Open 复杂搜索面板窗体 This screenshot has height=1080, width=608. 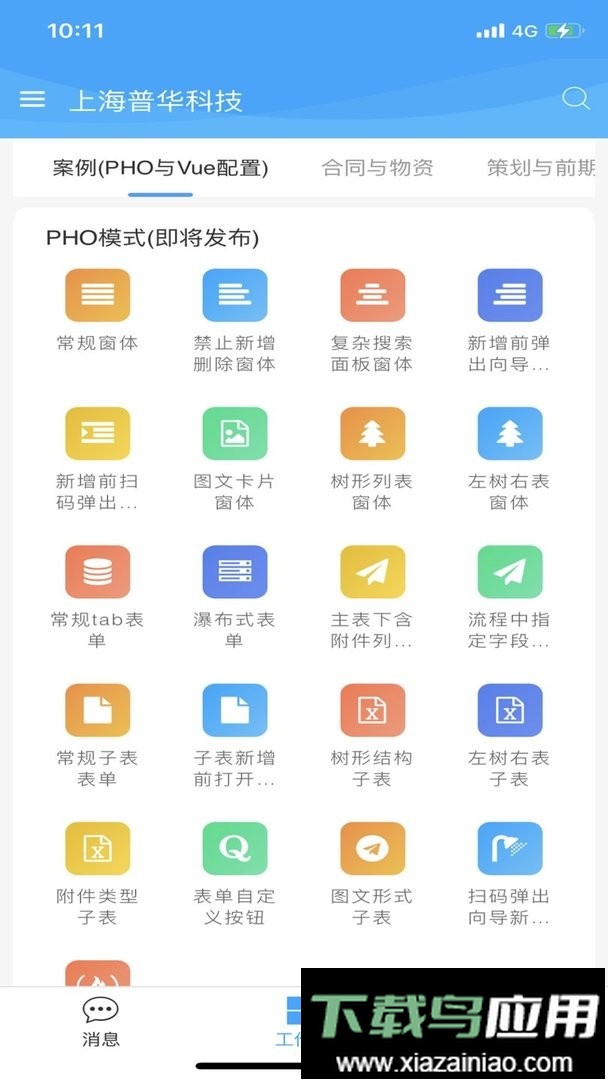pyautogui.click(x=372, y=296)
